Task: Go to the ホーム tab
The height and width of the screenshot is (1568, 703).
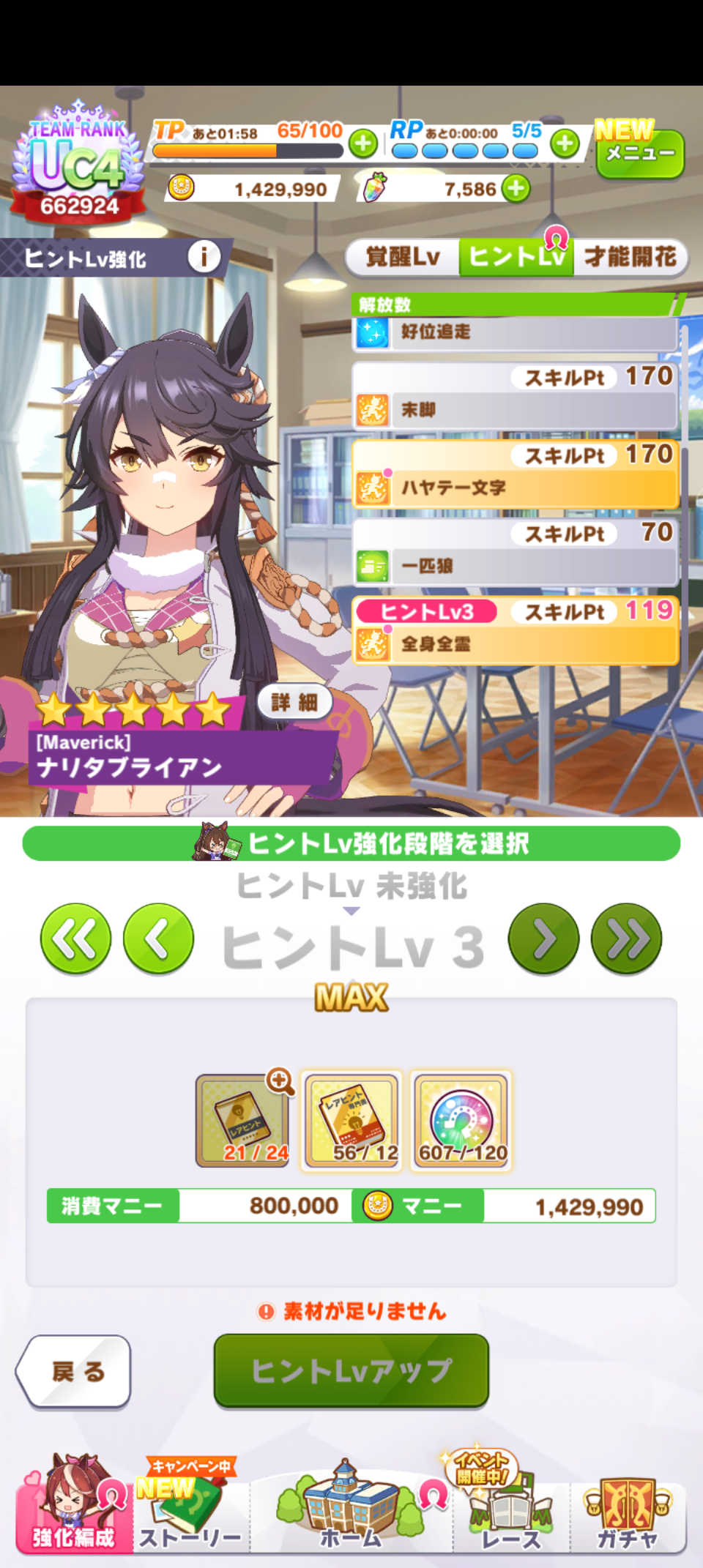Action: 351,1517
